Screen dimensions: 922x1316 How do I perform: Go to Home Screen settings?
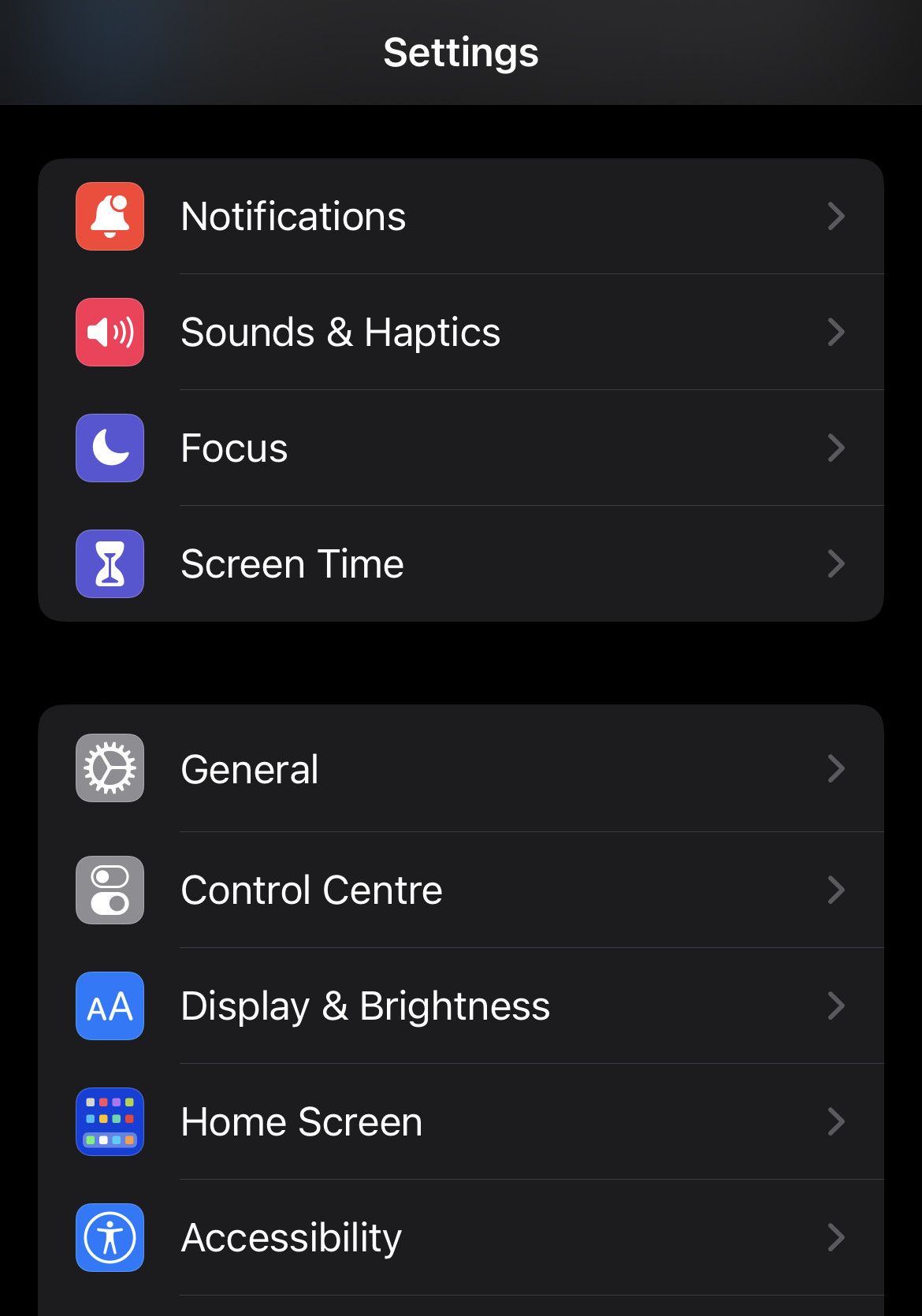pyautogui.click(x=460, y=1122)
